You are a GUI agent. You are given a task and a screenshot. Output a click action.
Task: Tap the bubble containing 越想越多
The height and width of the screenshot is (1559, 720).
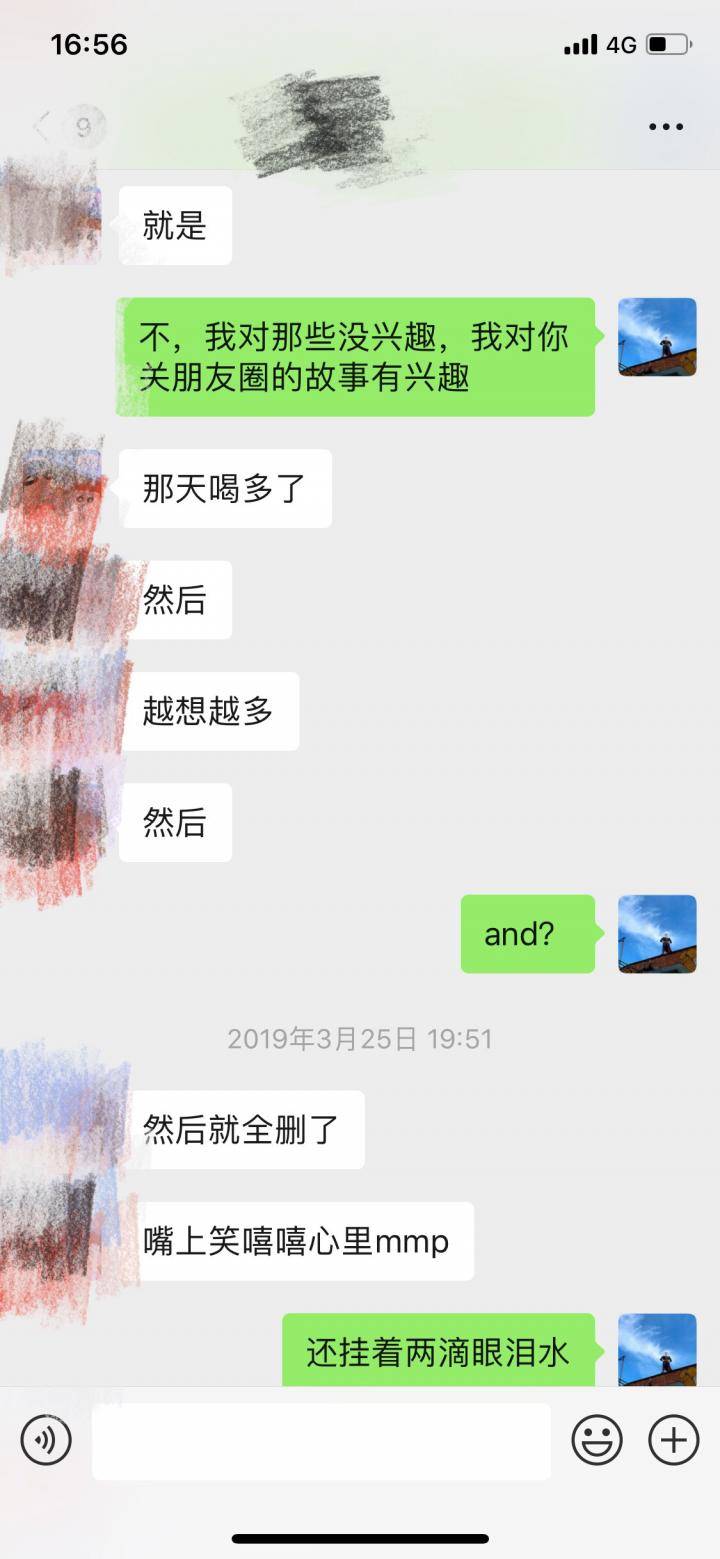(x=208, y=711)
